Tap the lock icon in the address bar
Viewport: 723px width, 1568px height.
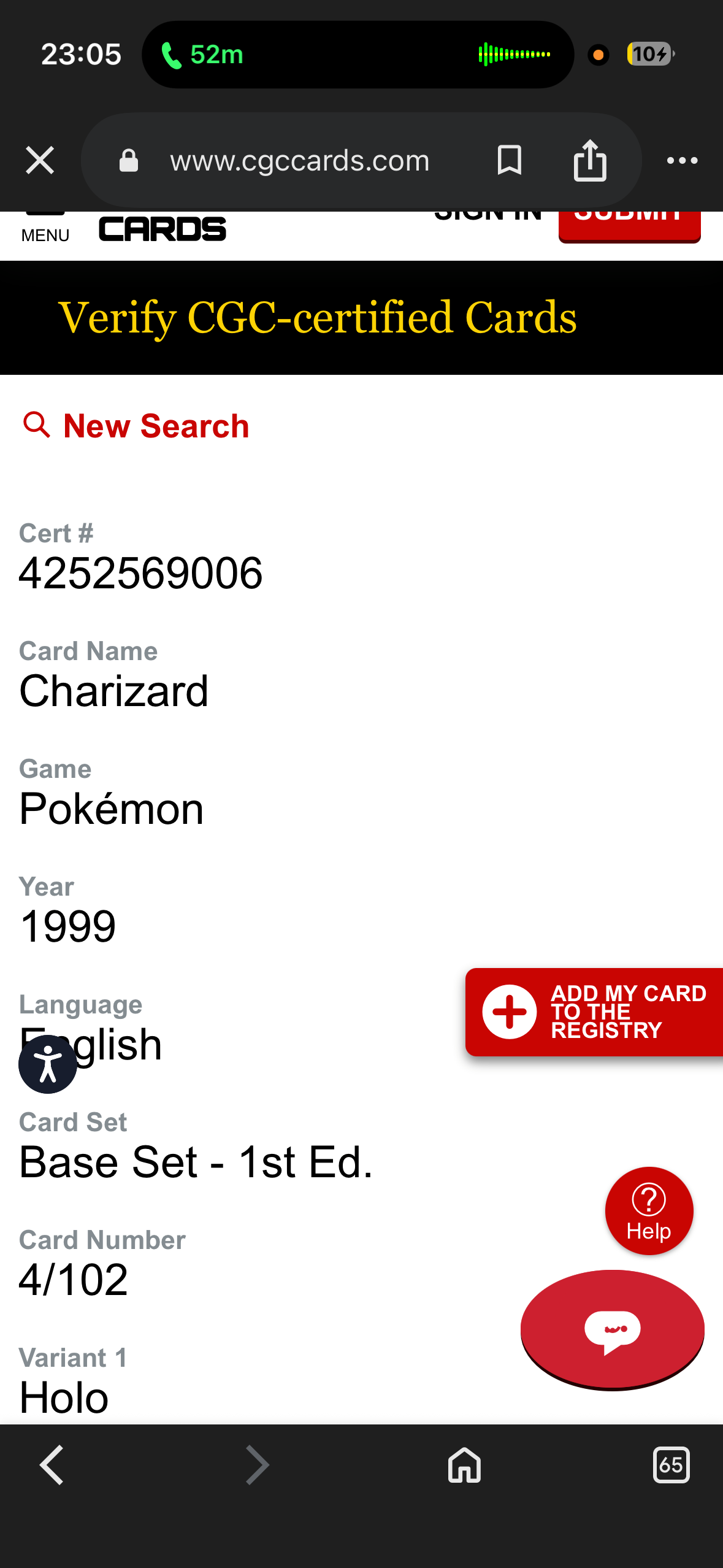(x=128, y=160)
